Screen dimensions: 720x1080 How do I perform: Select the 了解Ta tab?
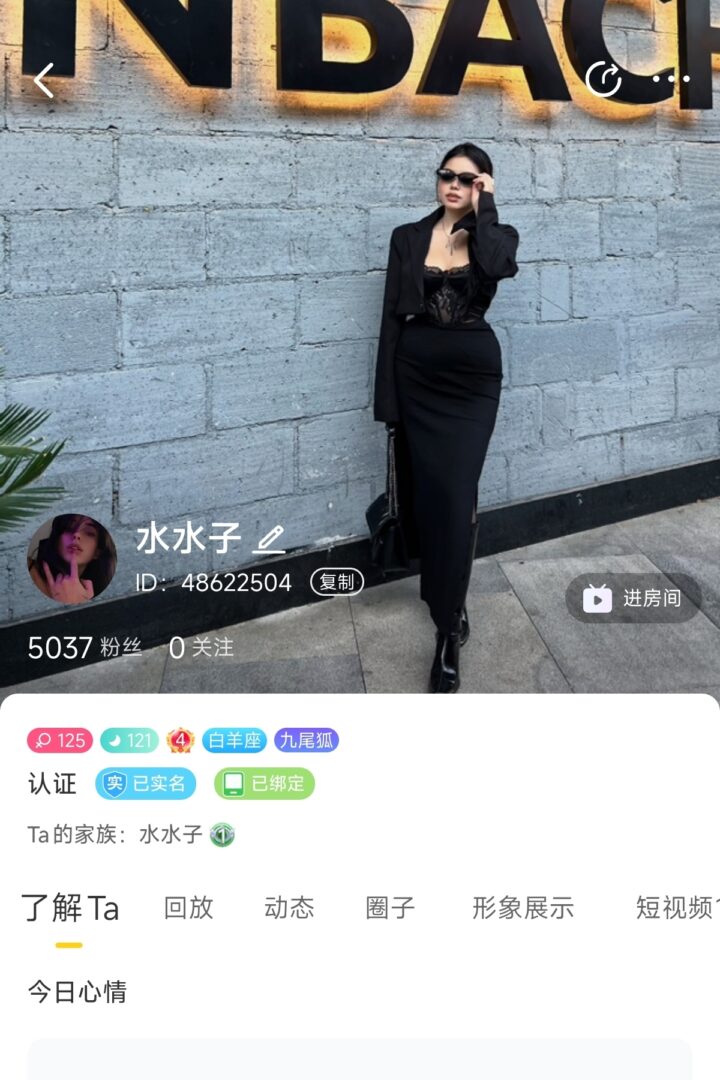point(70,907)
